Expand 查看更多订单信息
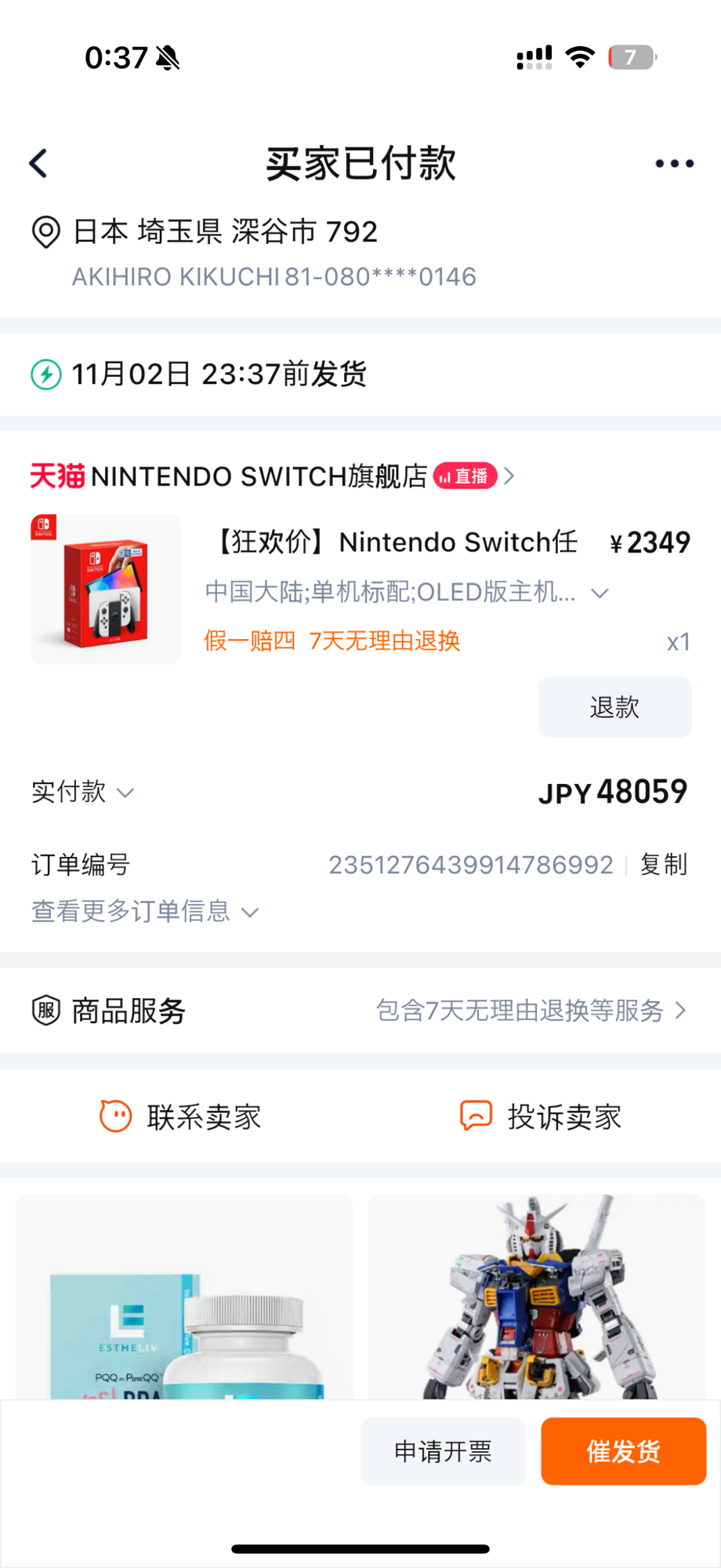This screenshot has height=1568, width=721. click(145, 911)
